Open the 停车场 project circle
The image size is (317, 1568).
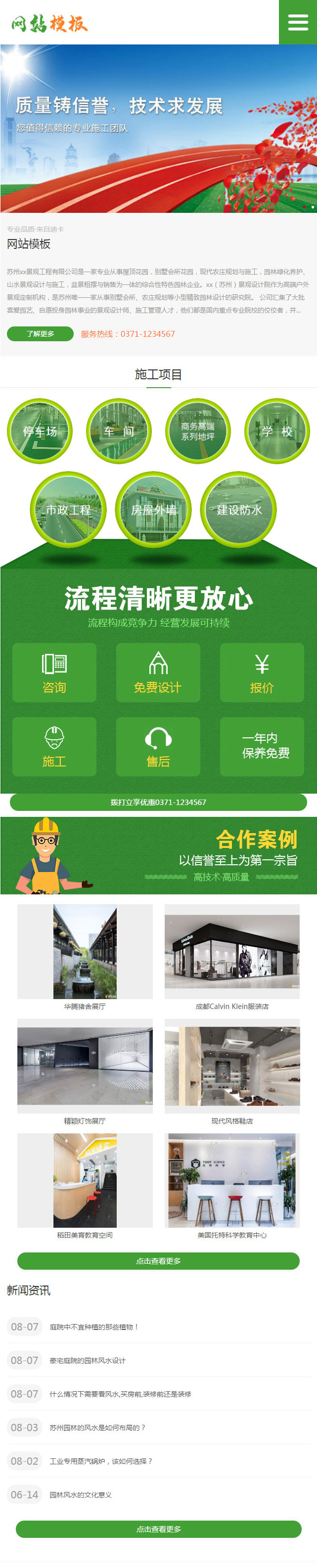[x=40, y=431]
